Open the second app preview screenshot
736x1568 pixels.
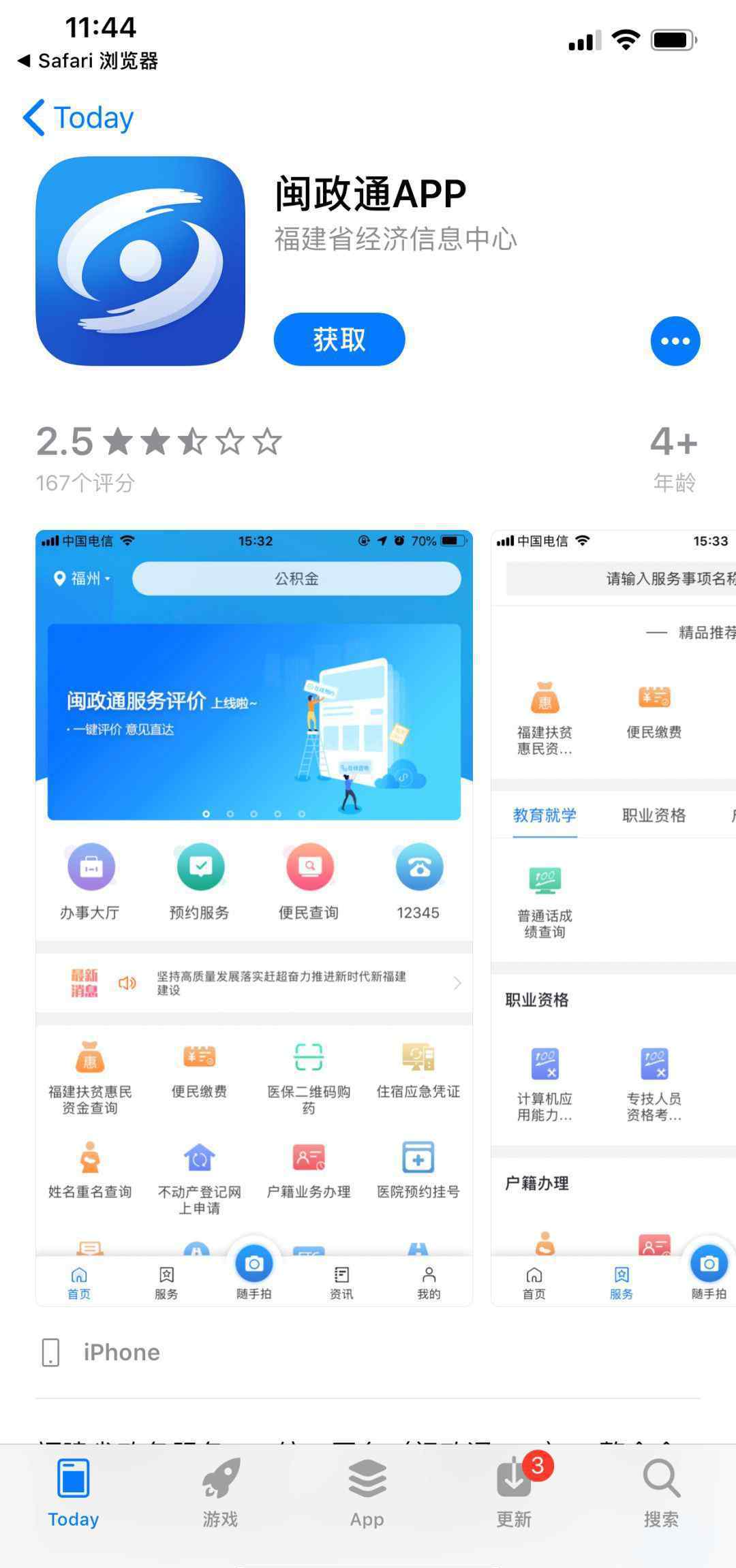pos(613,917)
